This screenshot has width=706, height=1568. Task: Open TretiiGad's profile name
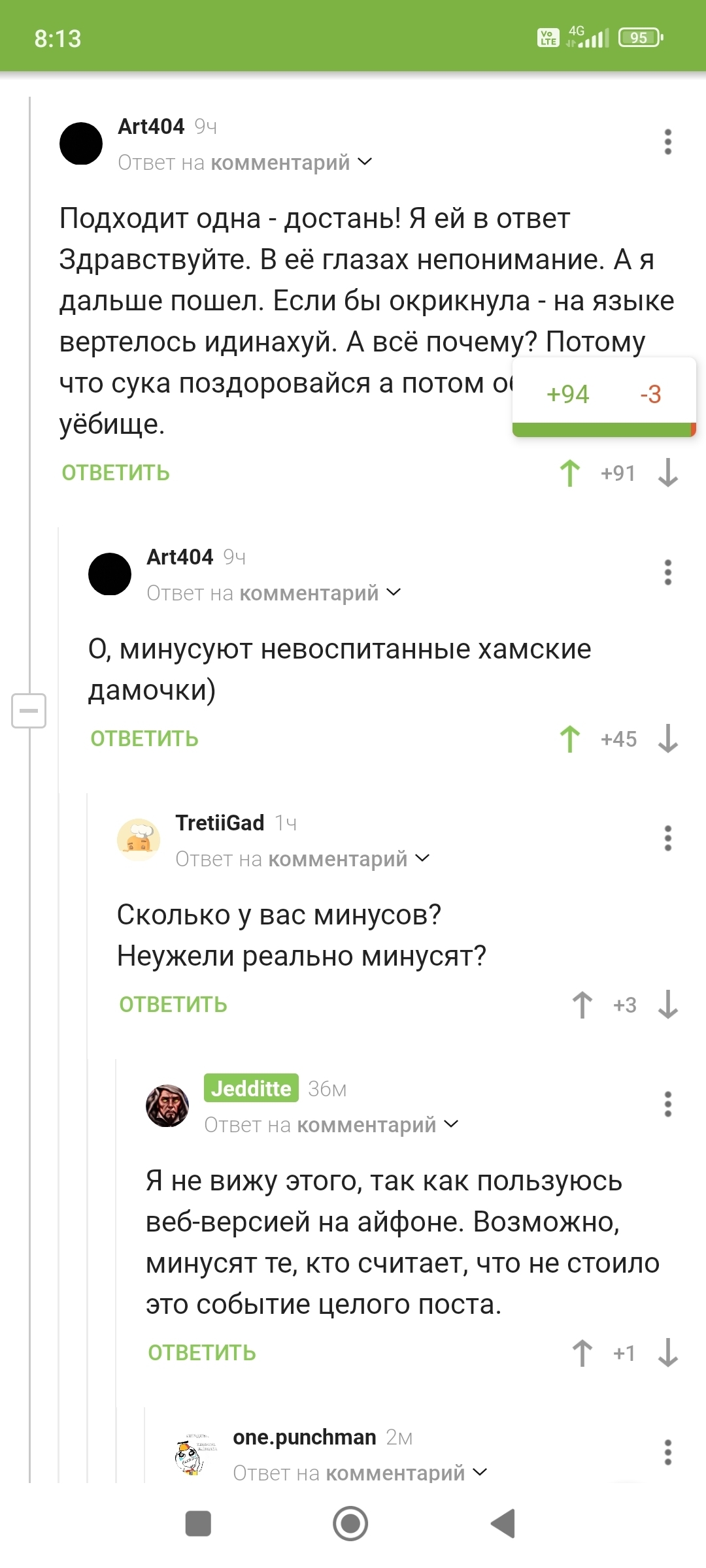coord(220,823)
